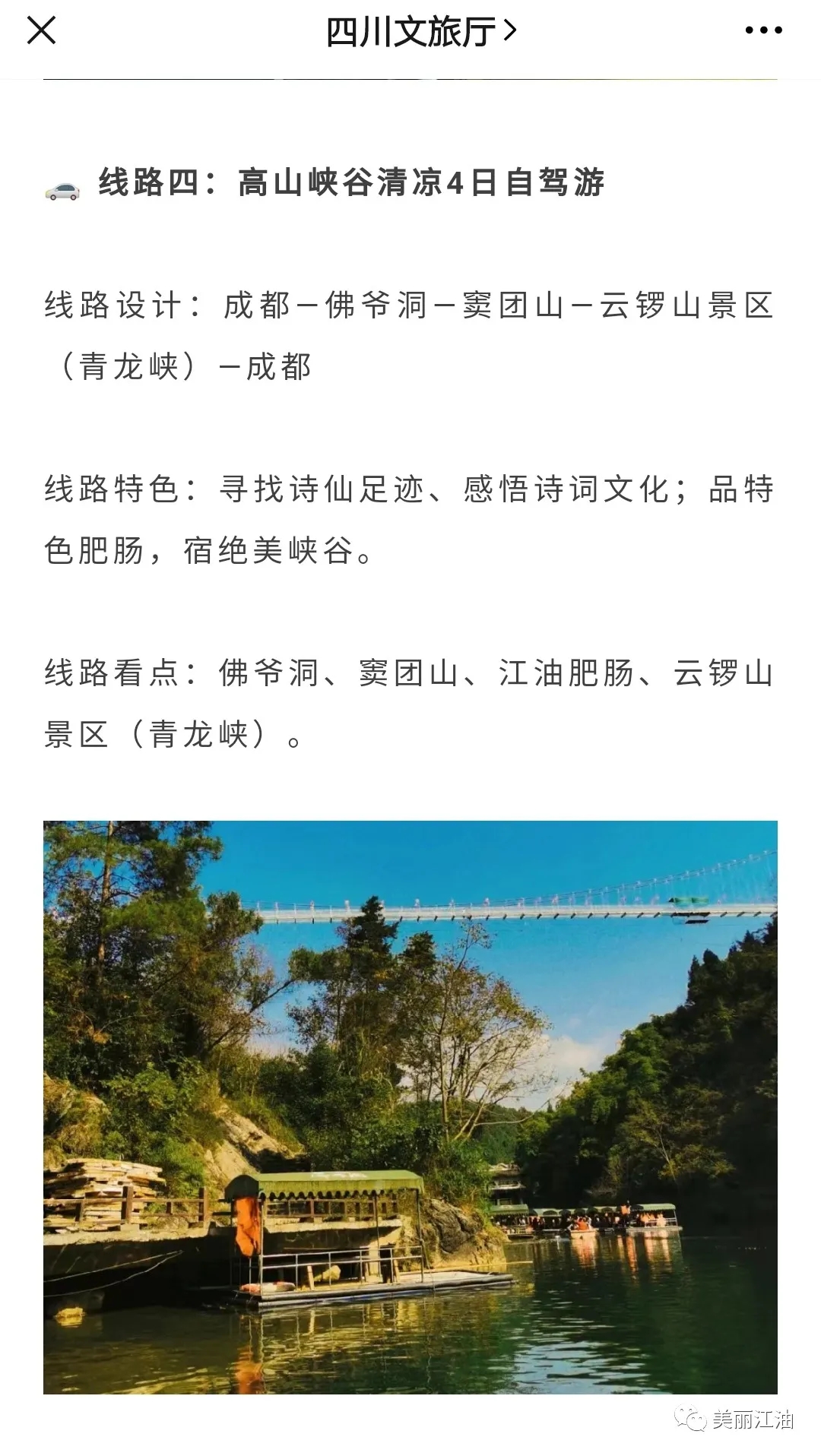Open 四川文旅厅 account profile

(x=420, y=32)
